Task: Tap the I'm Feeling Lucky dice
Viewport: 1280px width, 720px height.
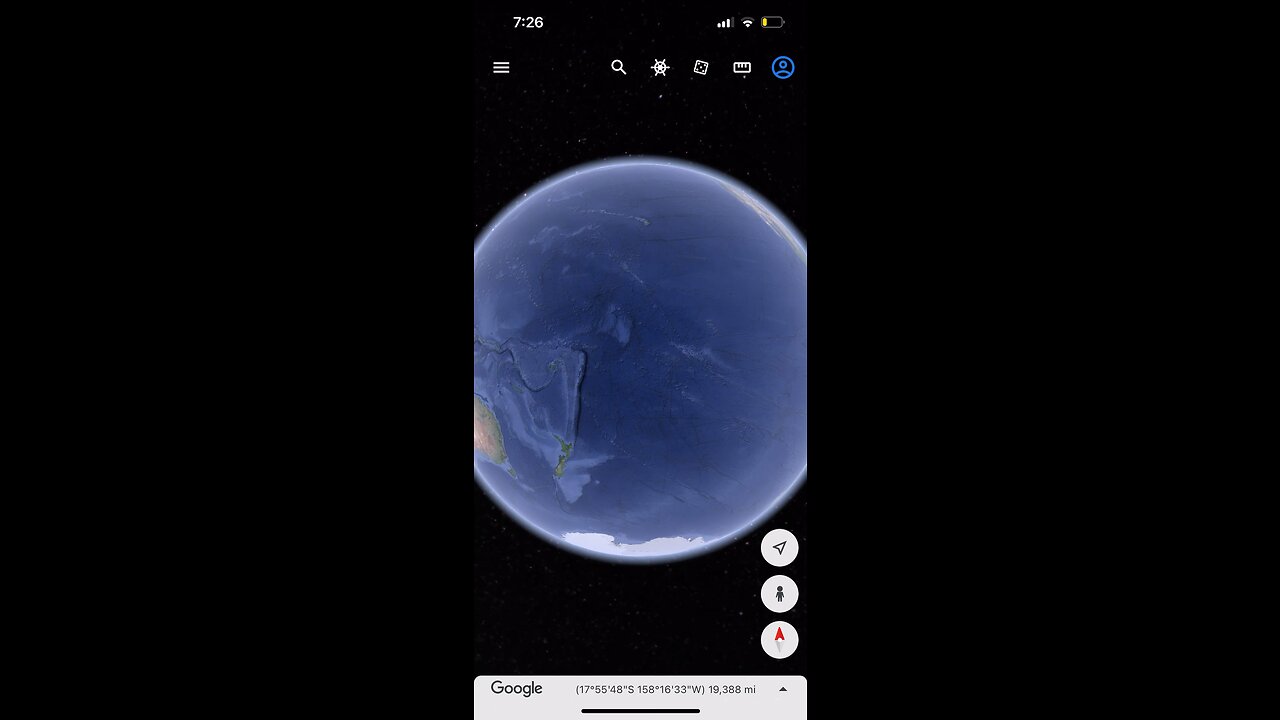Action: pos(701,68)
